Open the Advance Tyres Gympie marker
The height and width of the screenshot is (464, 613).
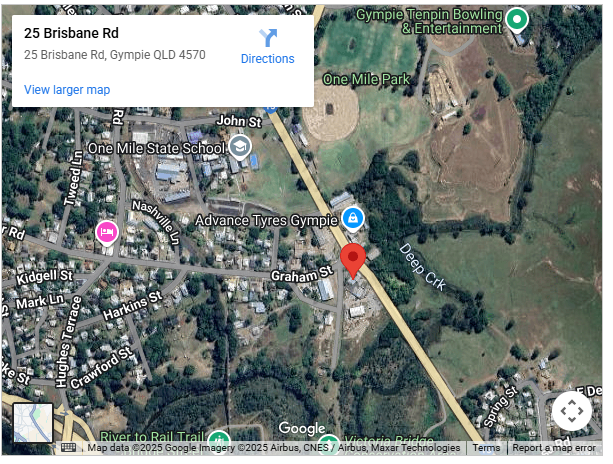point(352,218)
